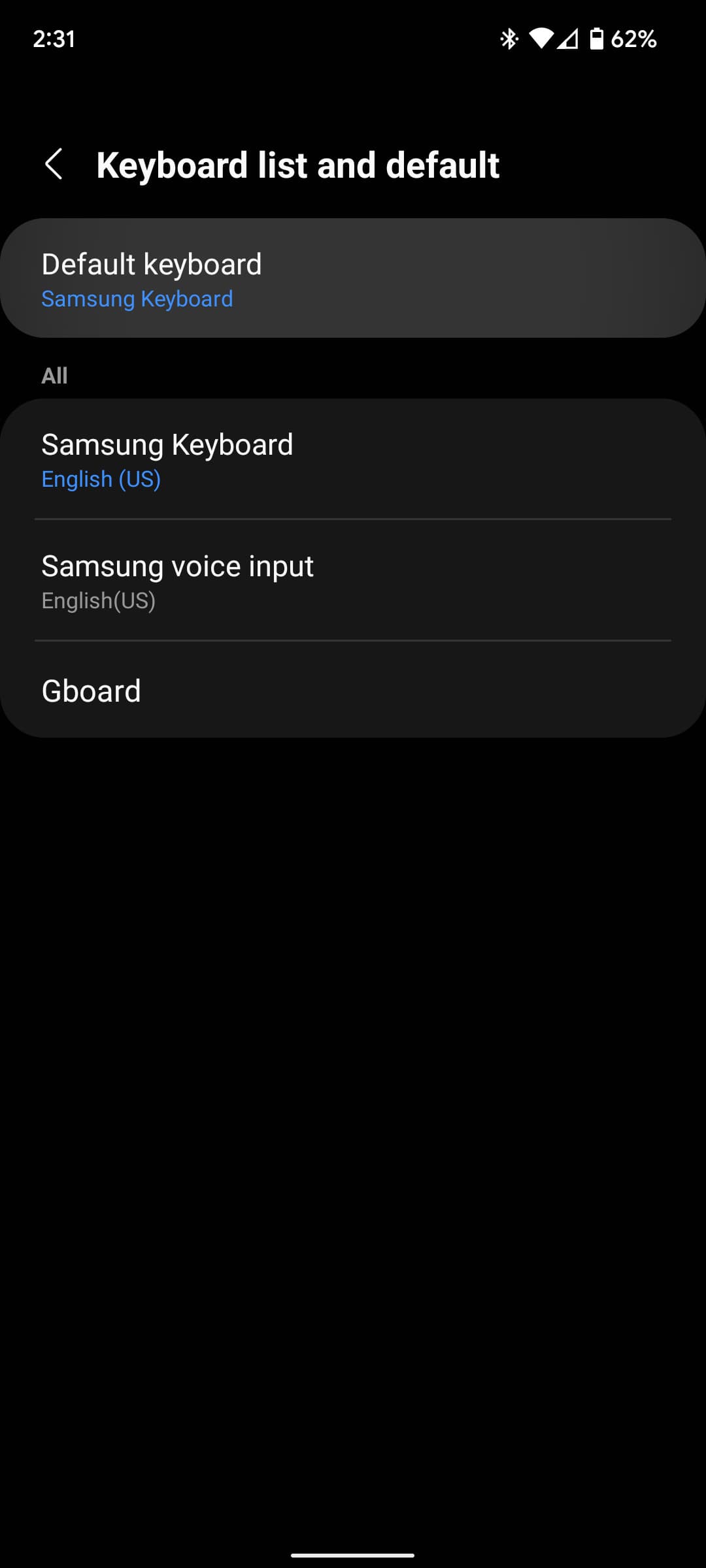Image resolution: width=706 pixels, height=1568 pixels.
Task: Tap the battery icon showing 62%
Action: 598,40
